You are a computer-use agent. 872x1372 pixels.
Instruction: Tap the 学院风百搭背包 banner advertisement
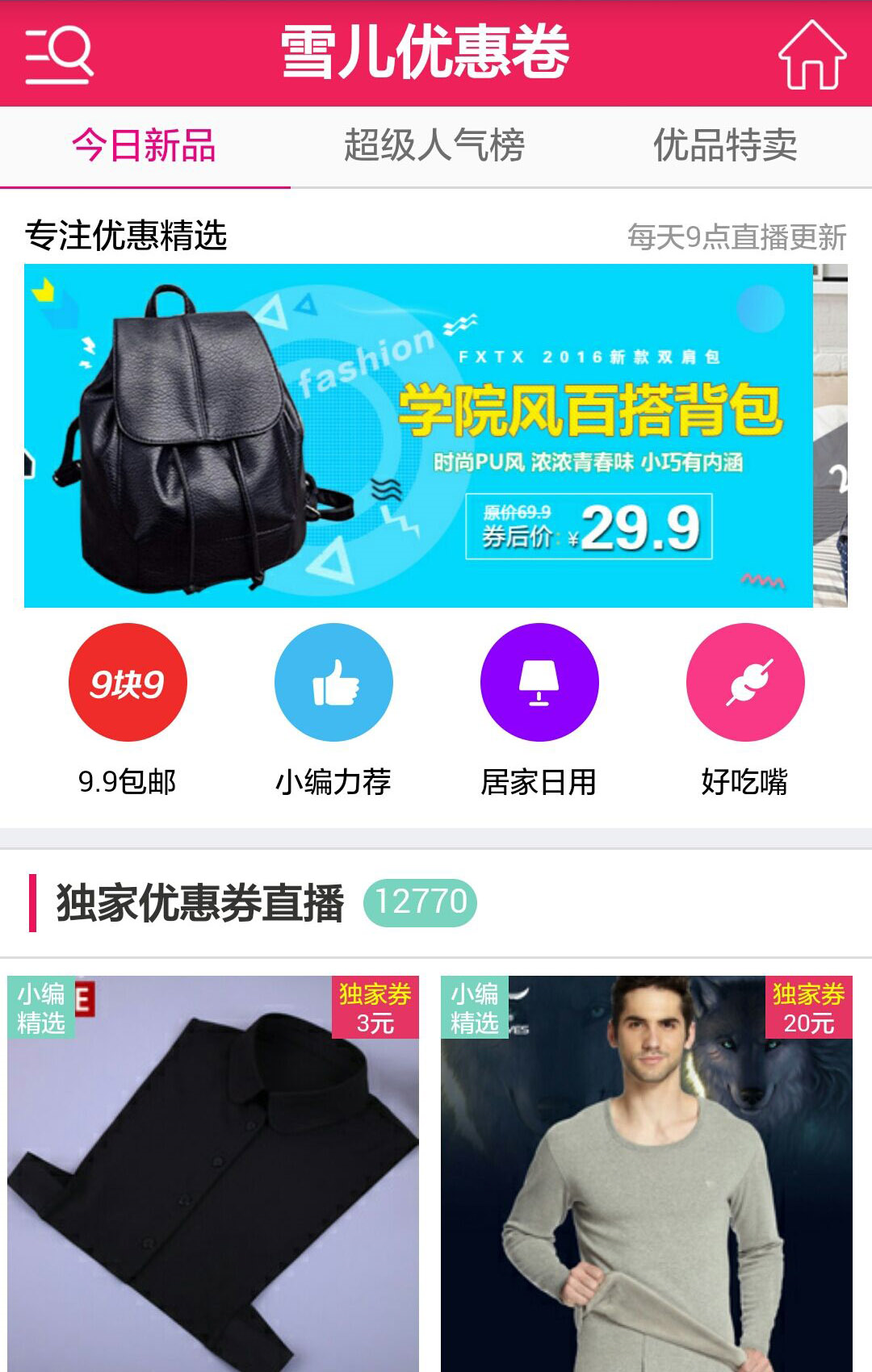pos(436,440)
